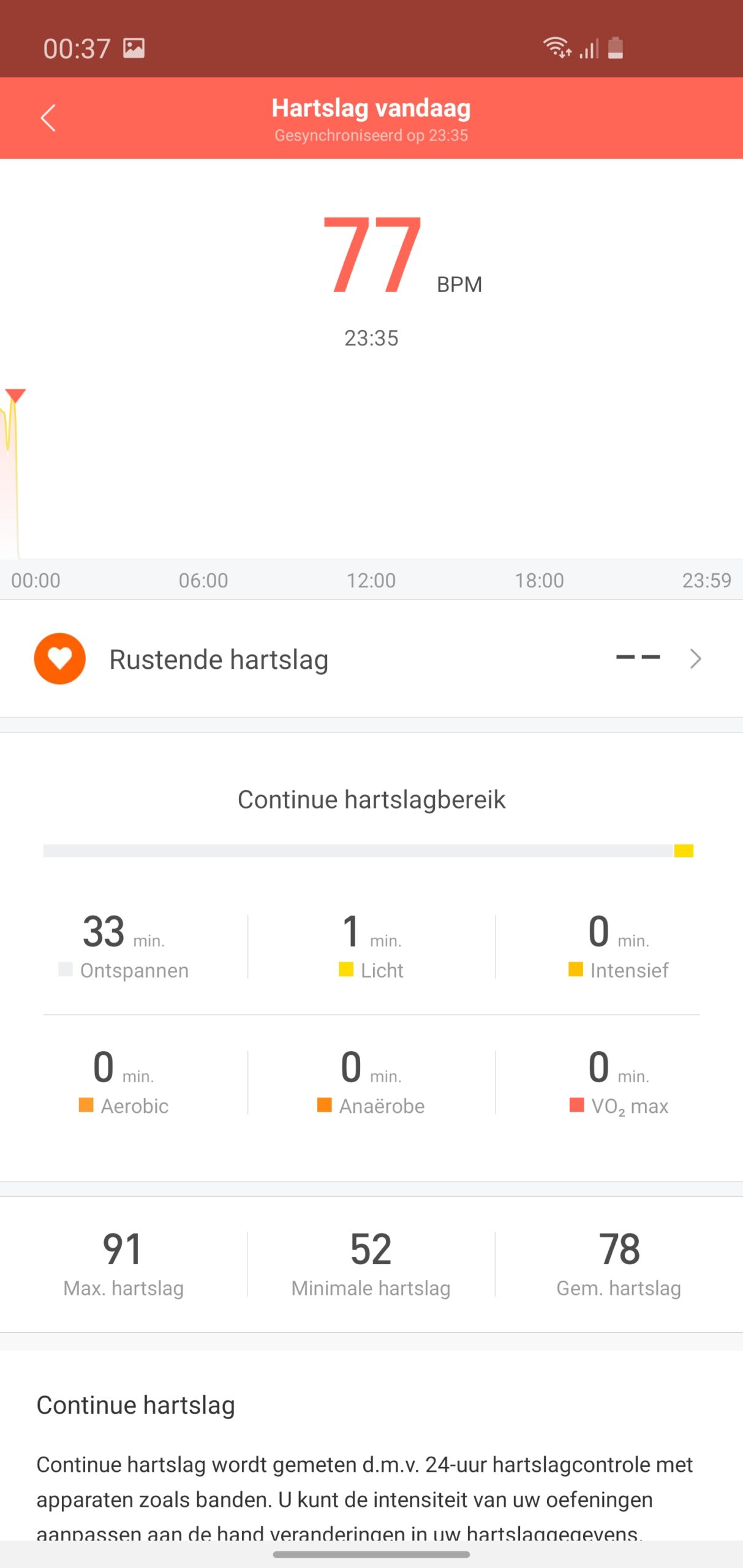
Task: Go back using the header arrow
Action: click(48, 118)
